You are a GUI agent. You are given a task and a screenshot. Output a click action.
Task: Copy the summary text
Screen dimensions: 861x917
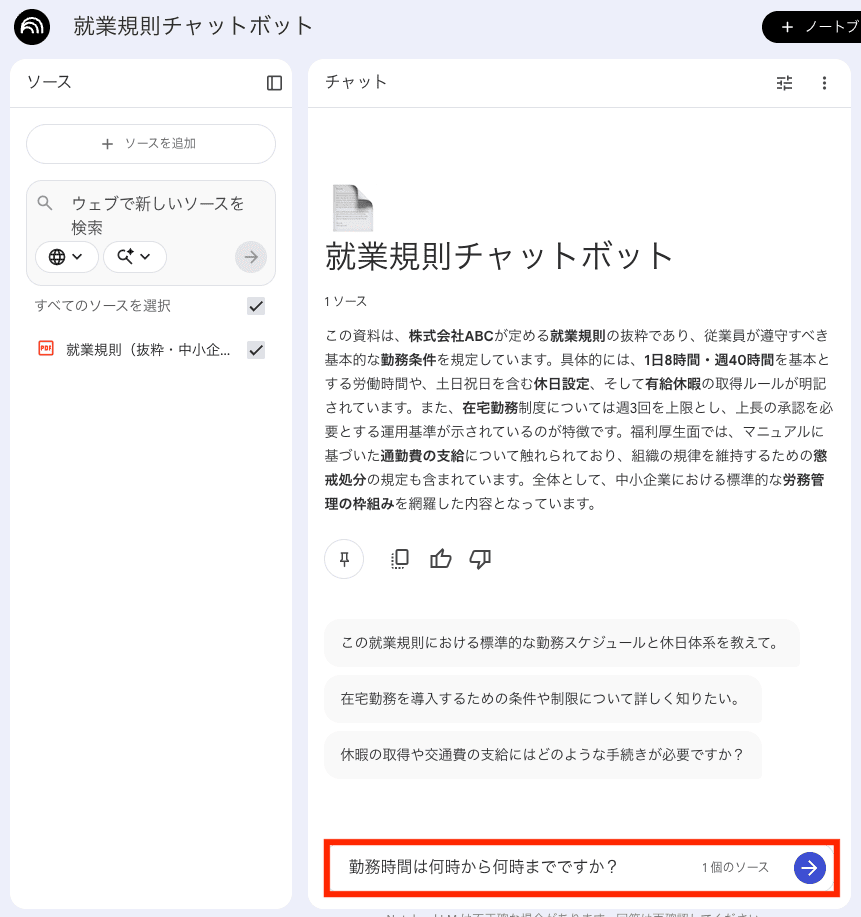coord(400,559)
